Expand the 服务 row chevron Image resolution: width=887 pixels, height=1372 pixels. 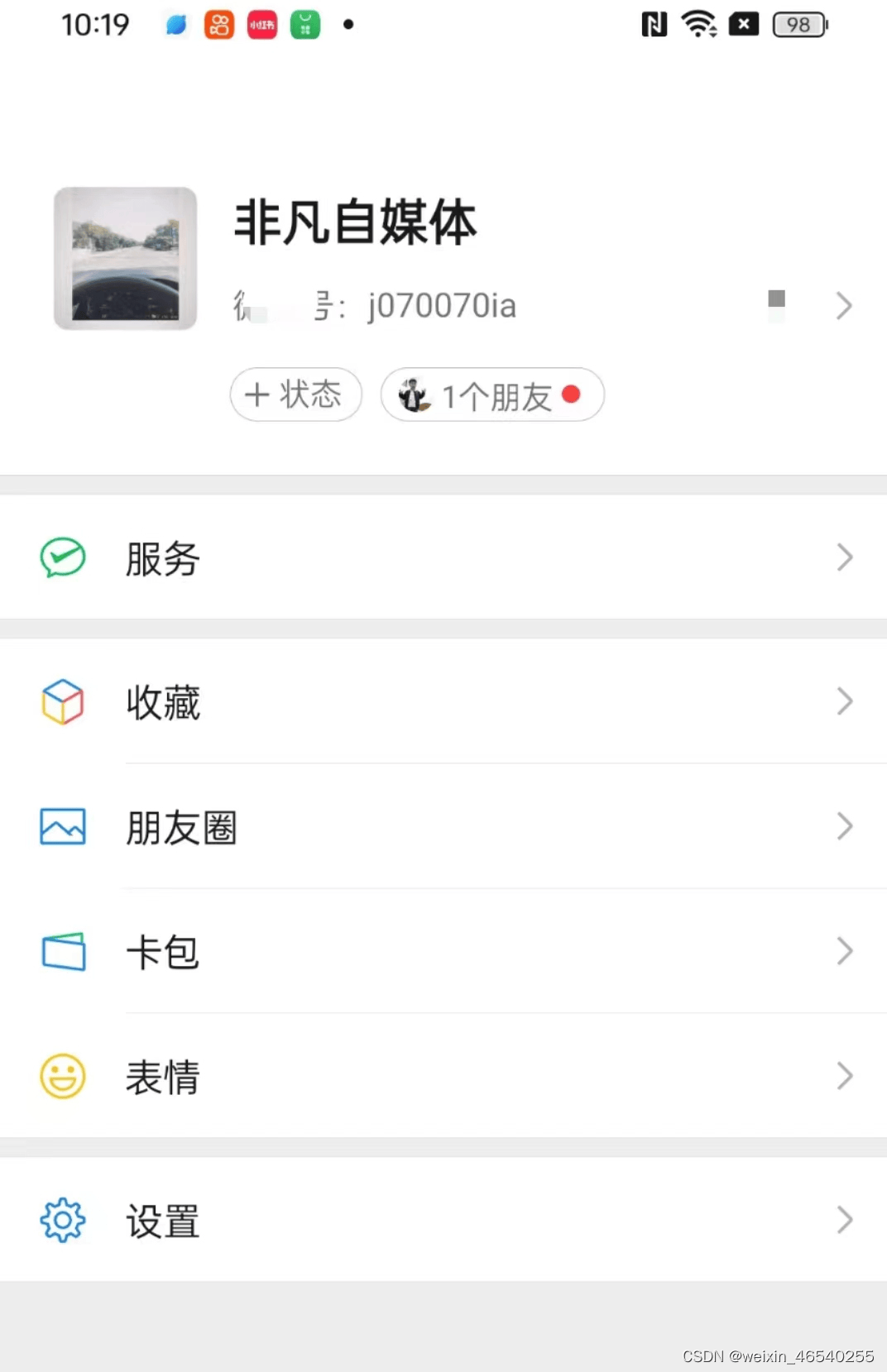(x=844, y=558)
